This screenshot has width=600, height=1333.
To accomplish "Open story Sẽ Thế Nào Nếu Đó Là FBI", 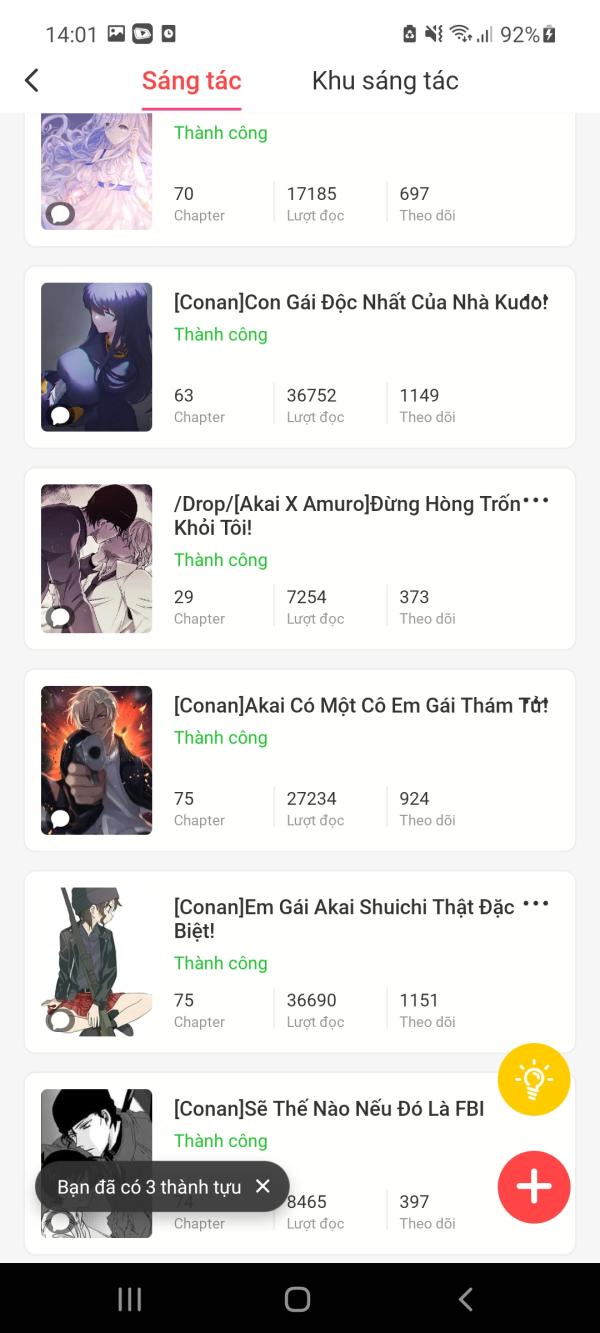I will click(329, 1108).
